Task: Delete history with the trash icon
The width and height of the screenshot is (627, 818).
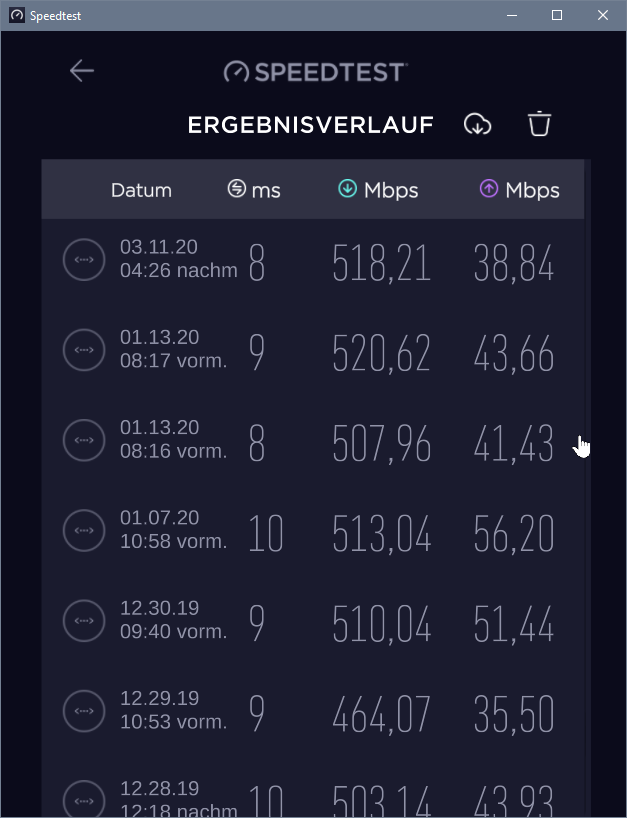Action: (540, 124)
